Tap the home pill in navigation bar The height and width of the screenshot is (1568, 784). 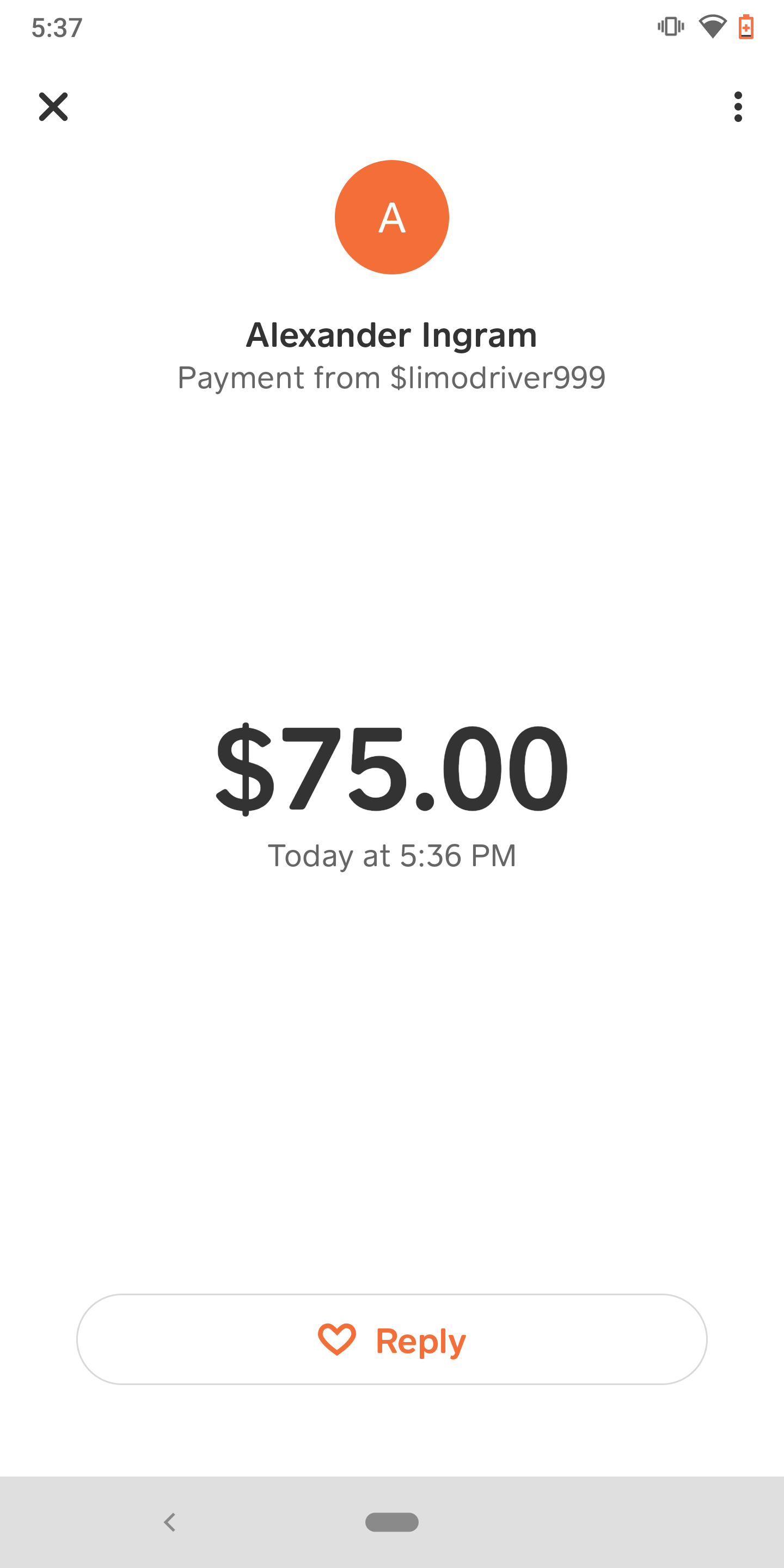(392, 1522)
